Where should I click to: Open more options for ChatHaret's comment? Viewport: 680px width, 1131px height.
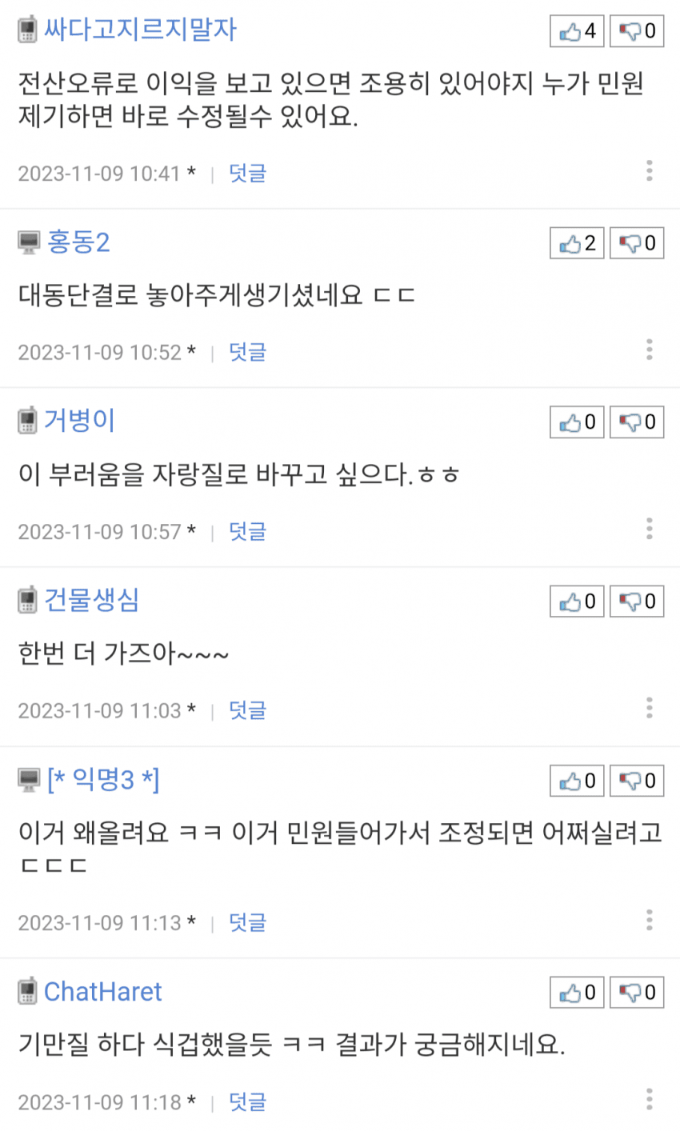tap(649, 1100)
